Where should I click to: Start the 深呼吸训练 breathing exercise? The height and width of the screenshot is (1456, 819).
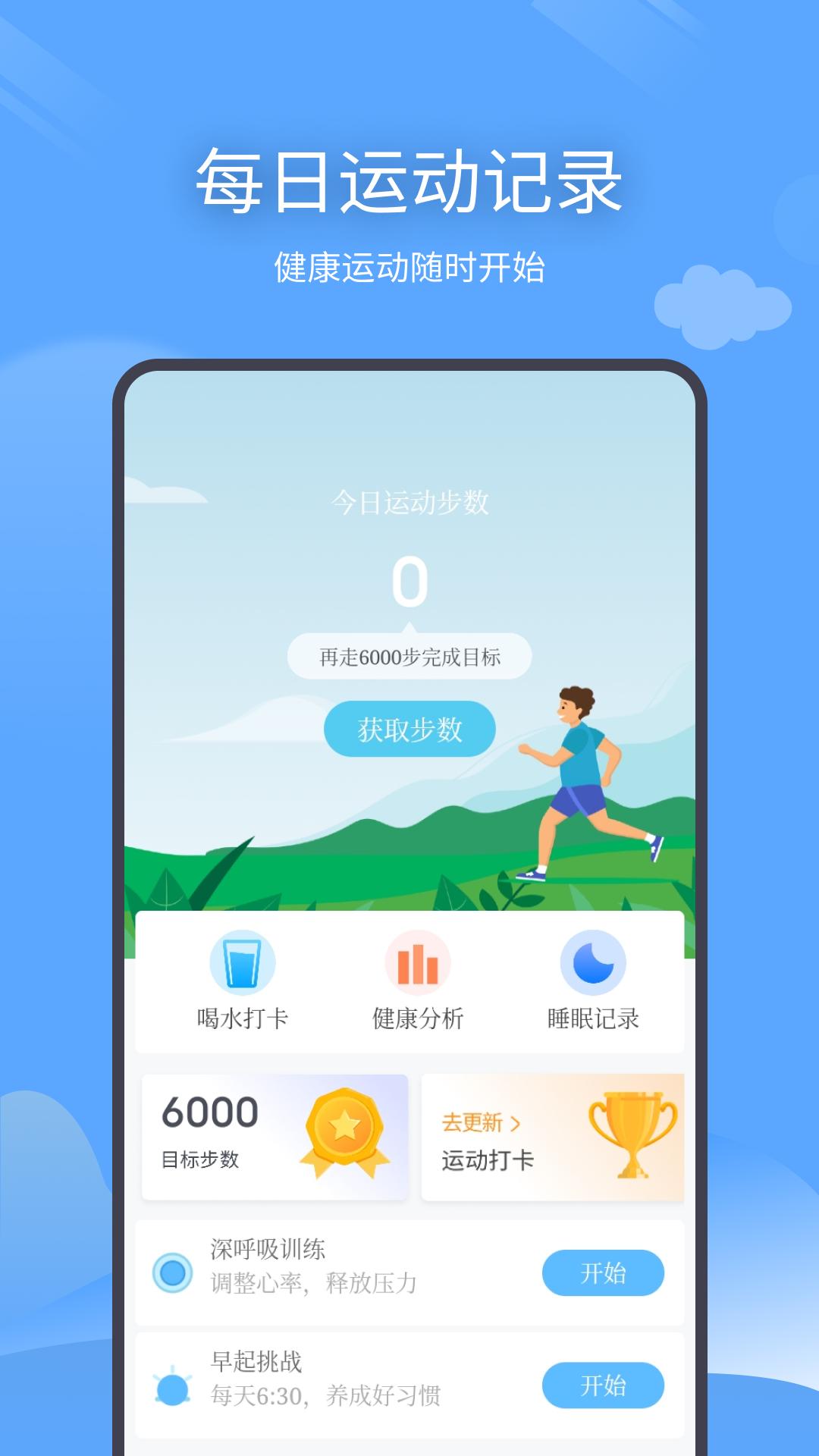603,1273
